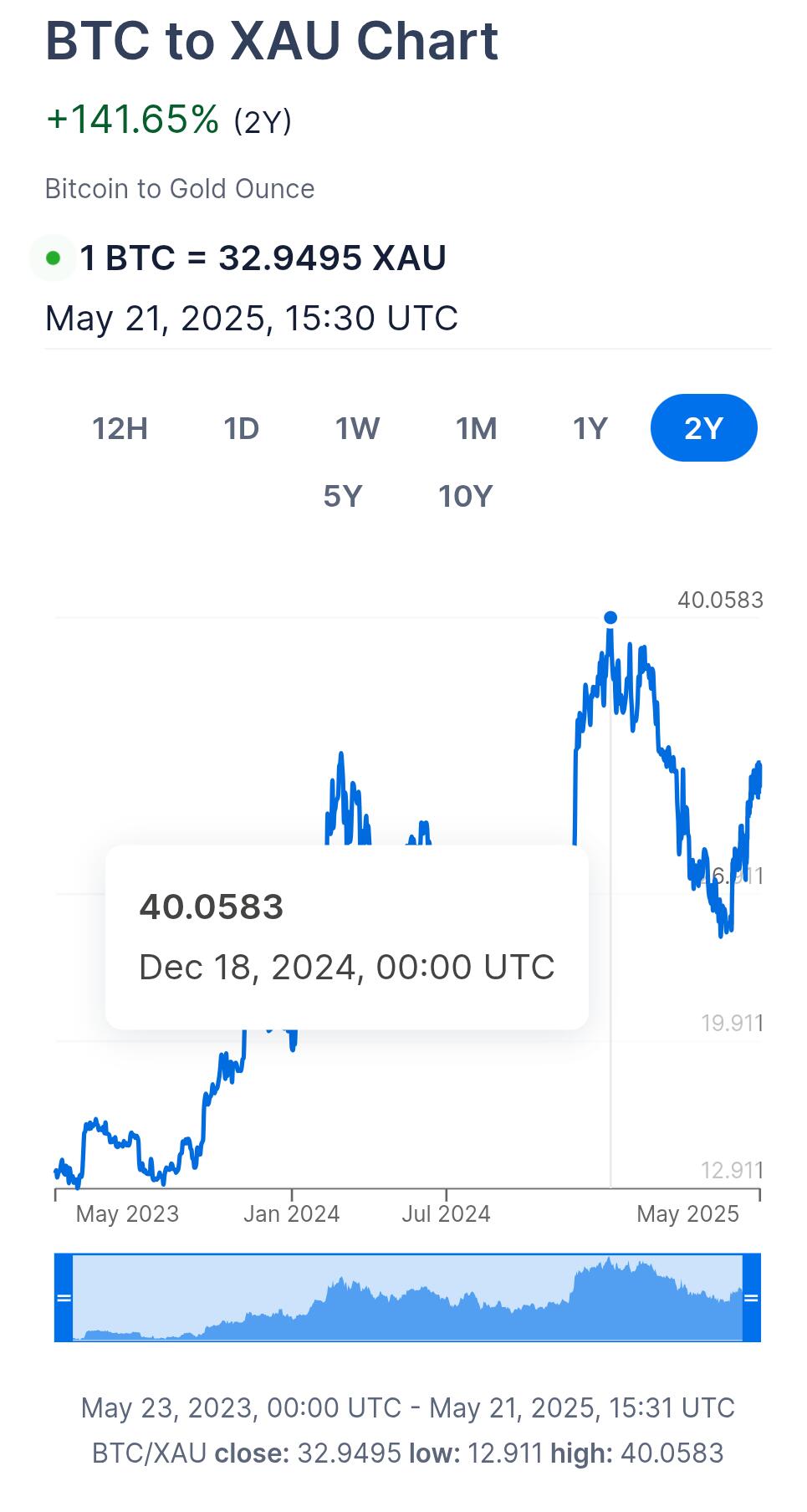This screenshot has height=1512, width=807.
Task: Tap the peak data point on chart
Action: [610, 618]
